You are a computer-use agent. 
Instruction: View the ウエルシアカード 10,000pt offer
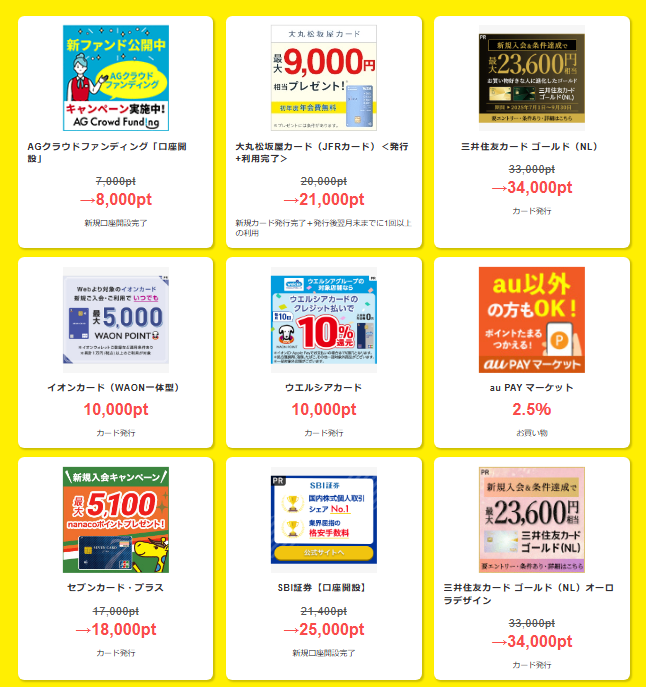point(323,352)
